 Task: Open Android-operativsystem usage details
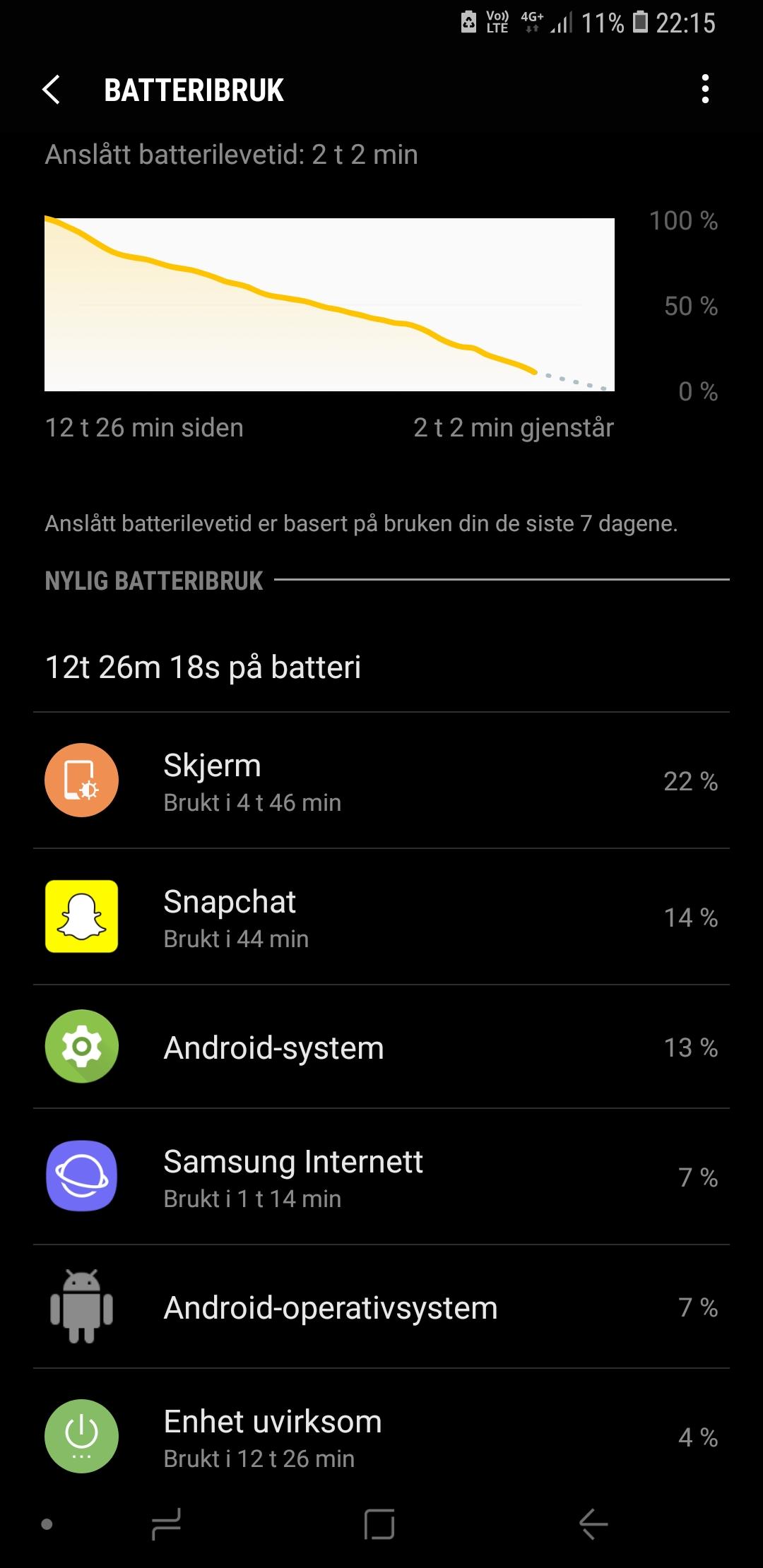[381, 1307]
